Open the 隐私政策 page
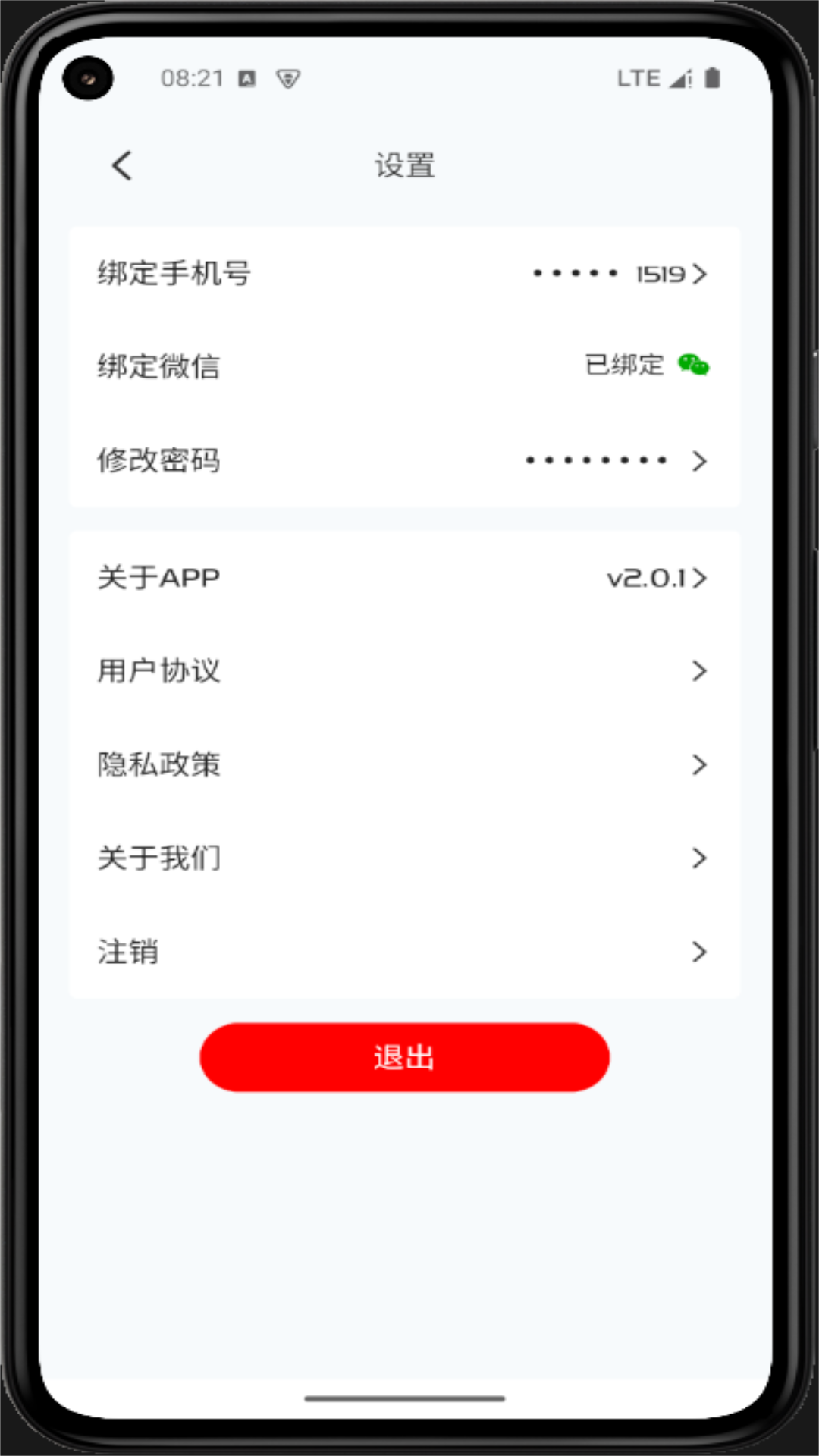The height and width of the screenshot is (1456, 819). pos(403,764)
